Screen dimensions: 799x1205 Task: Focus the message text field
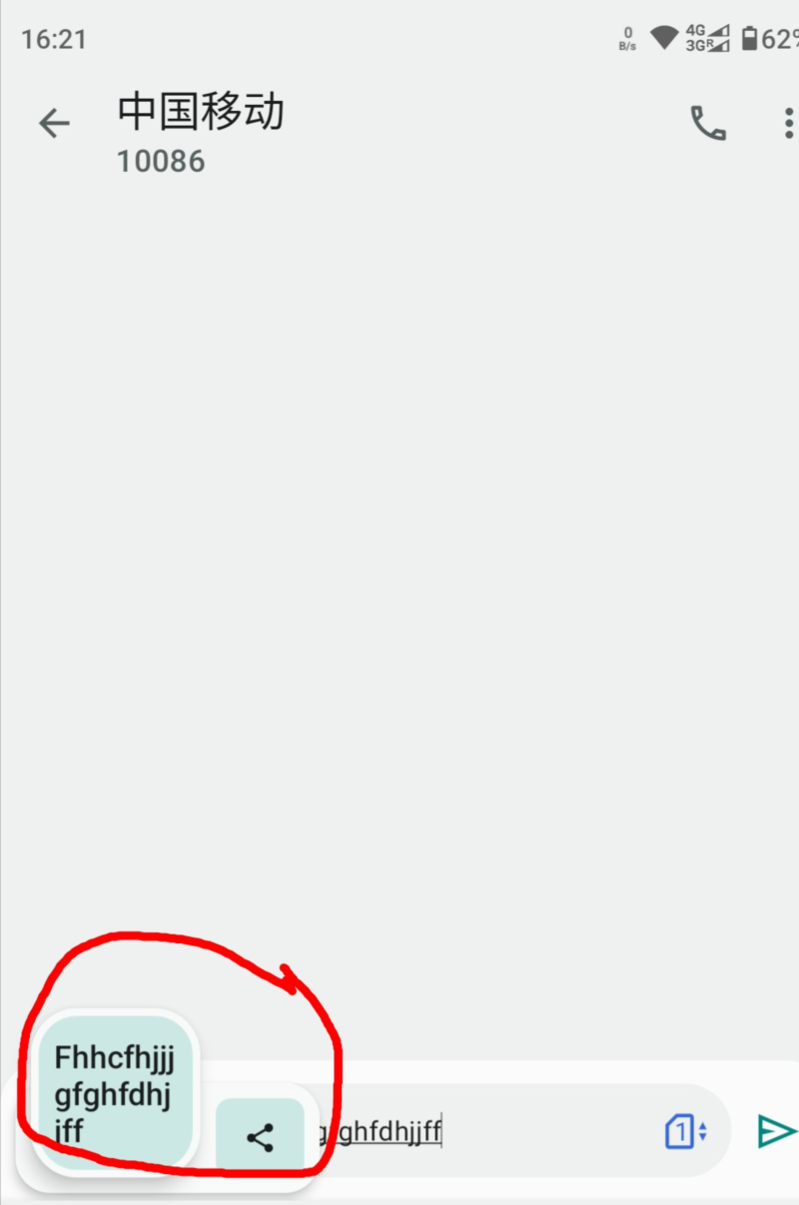click(x=480, y=1133)
